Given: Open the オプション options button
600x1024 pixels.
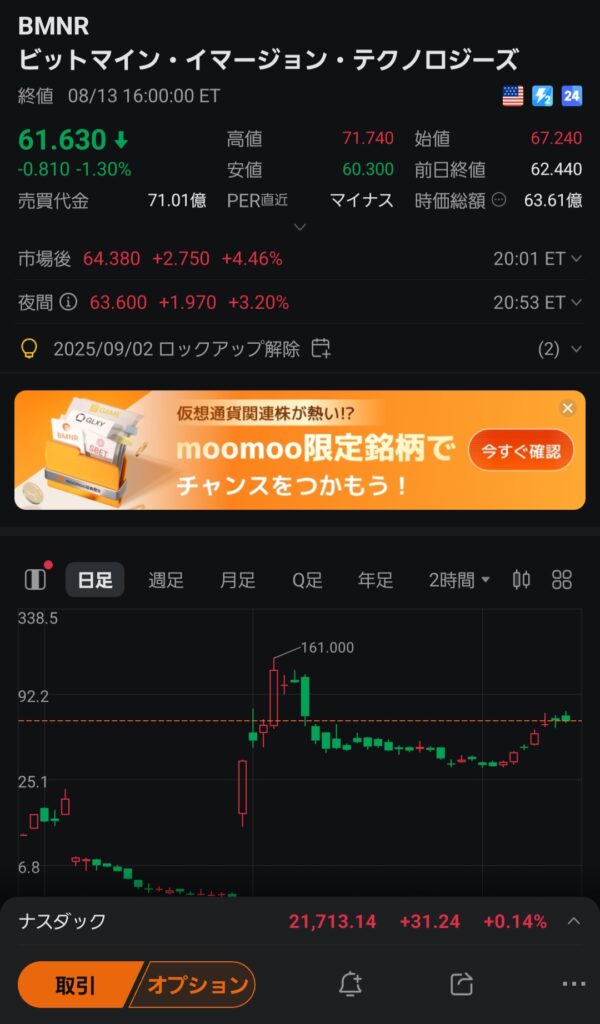Looking at the screenshot, I should tap(197, 984).
